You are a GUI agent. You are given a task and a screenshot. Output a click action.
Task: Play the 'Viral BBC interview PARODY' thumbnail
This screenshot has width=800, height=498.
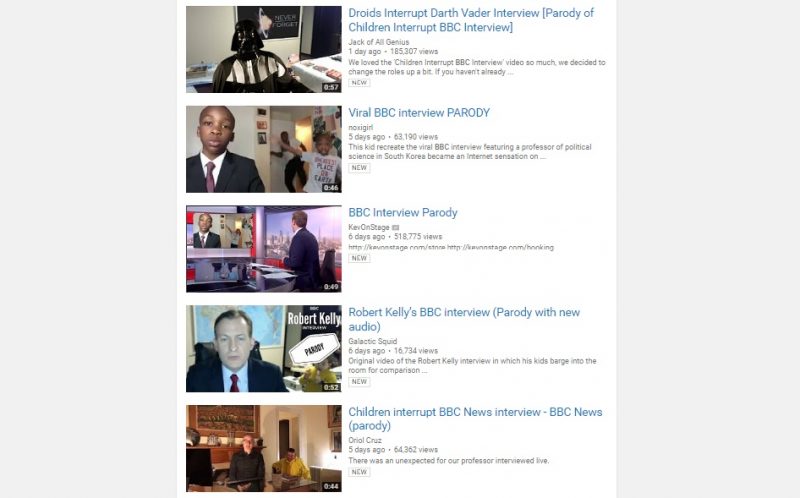[x=264, y=149]
